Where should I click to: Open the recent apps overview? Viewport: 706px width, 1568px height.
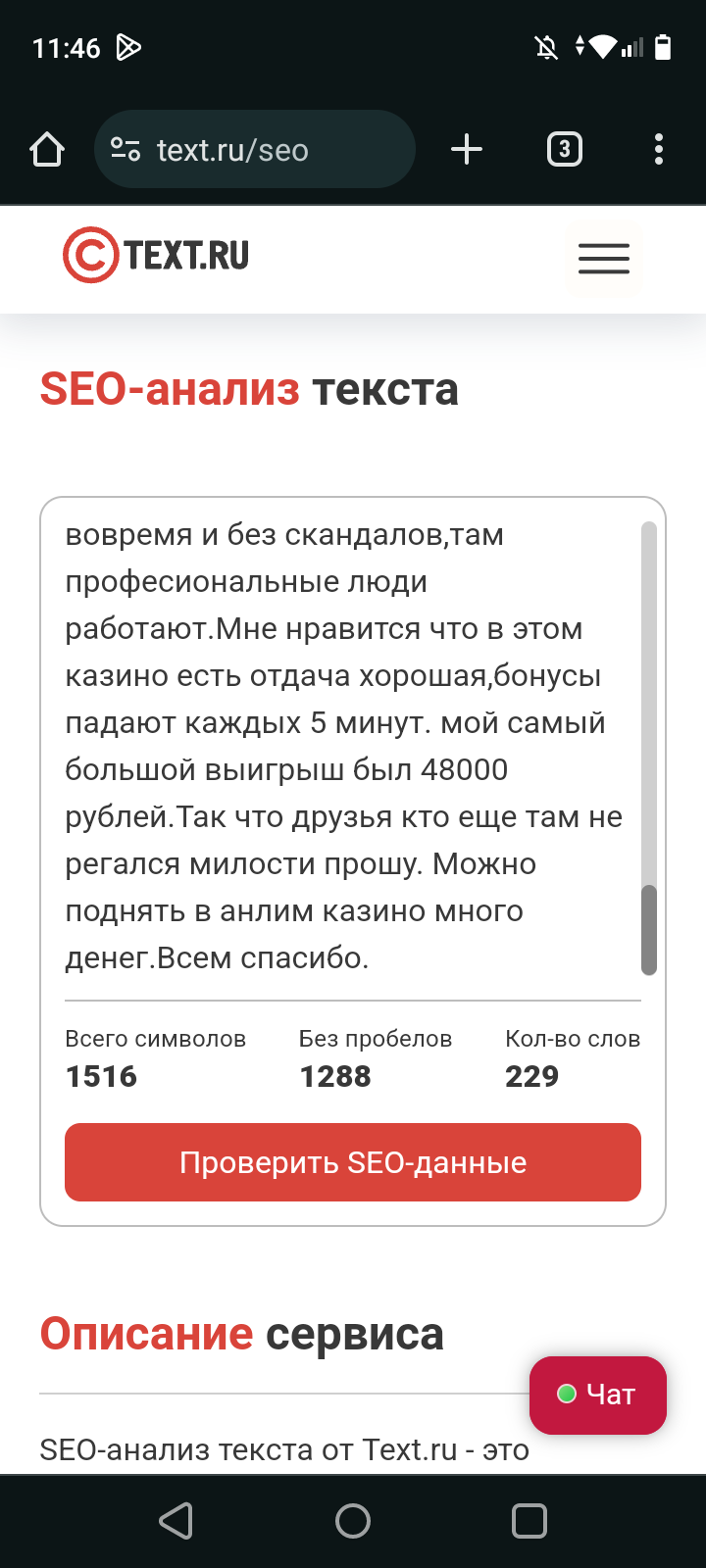[x=529, y=1521]
